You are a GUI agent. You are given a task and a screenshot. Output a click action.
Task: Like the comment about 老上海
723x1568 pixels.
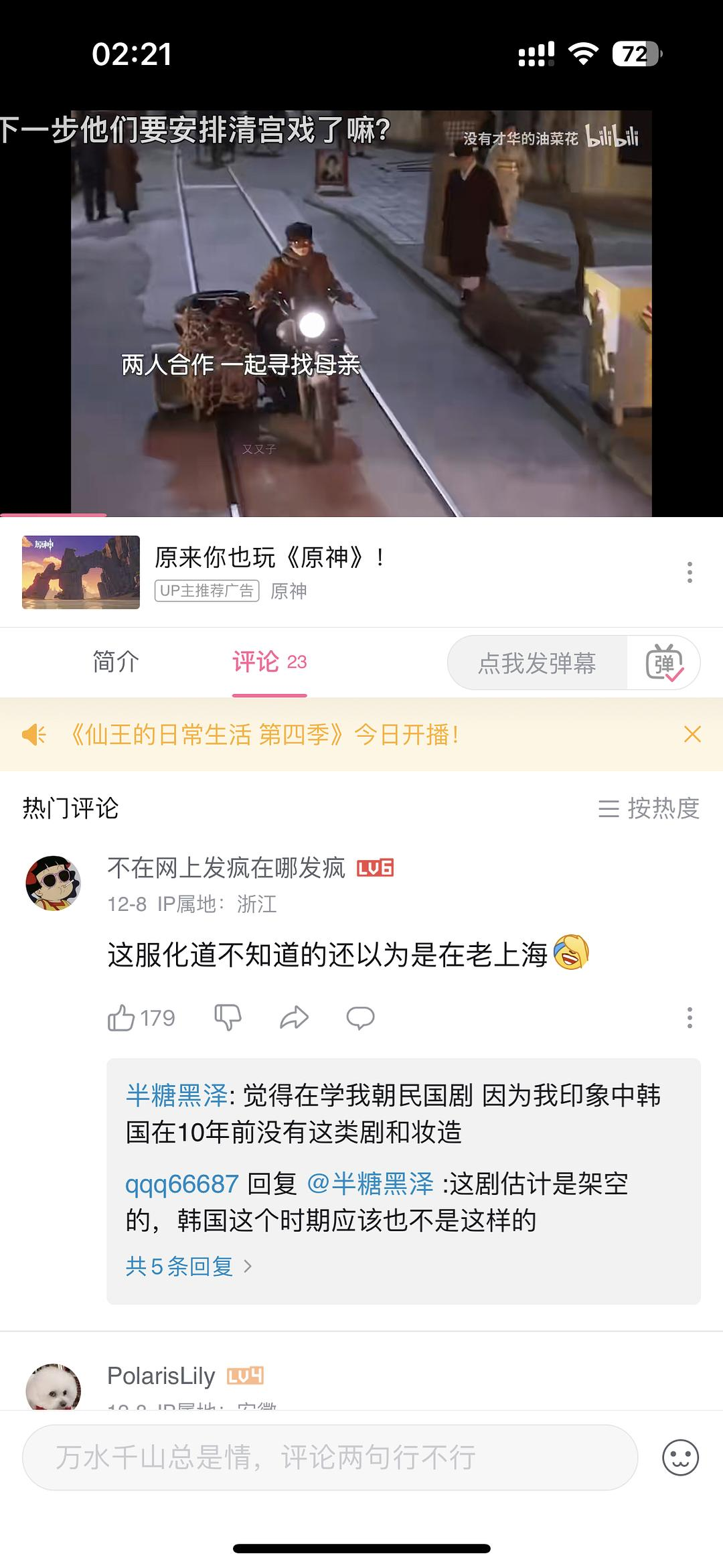pyautogui.click(x=122, y=1018)
